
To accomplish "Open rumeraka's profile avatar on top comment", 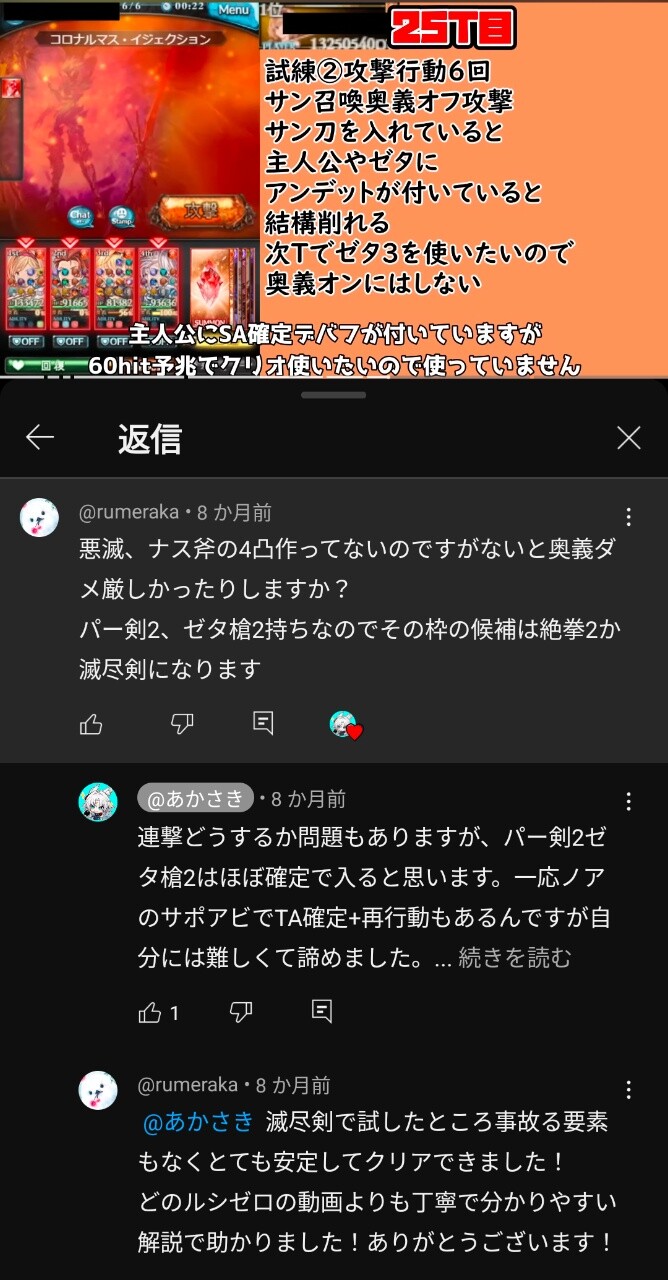I will pos(40,517).
